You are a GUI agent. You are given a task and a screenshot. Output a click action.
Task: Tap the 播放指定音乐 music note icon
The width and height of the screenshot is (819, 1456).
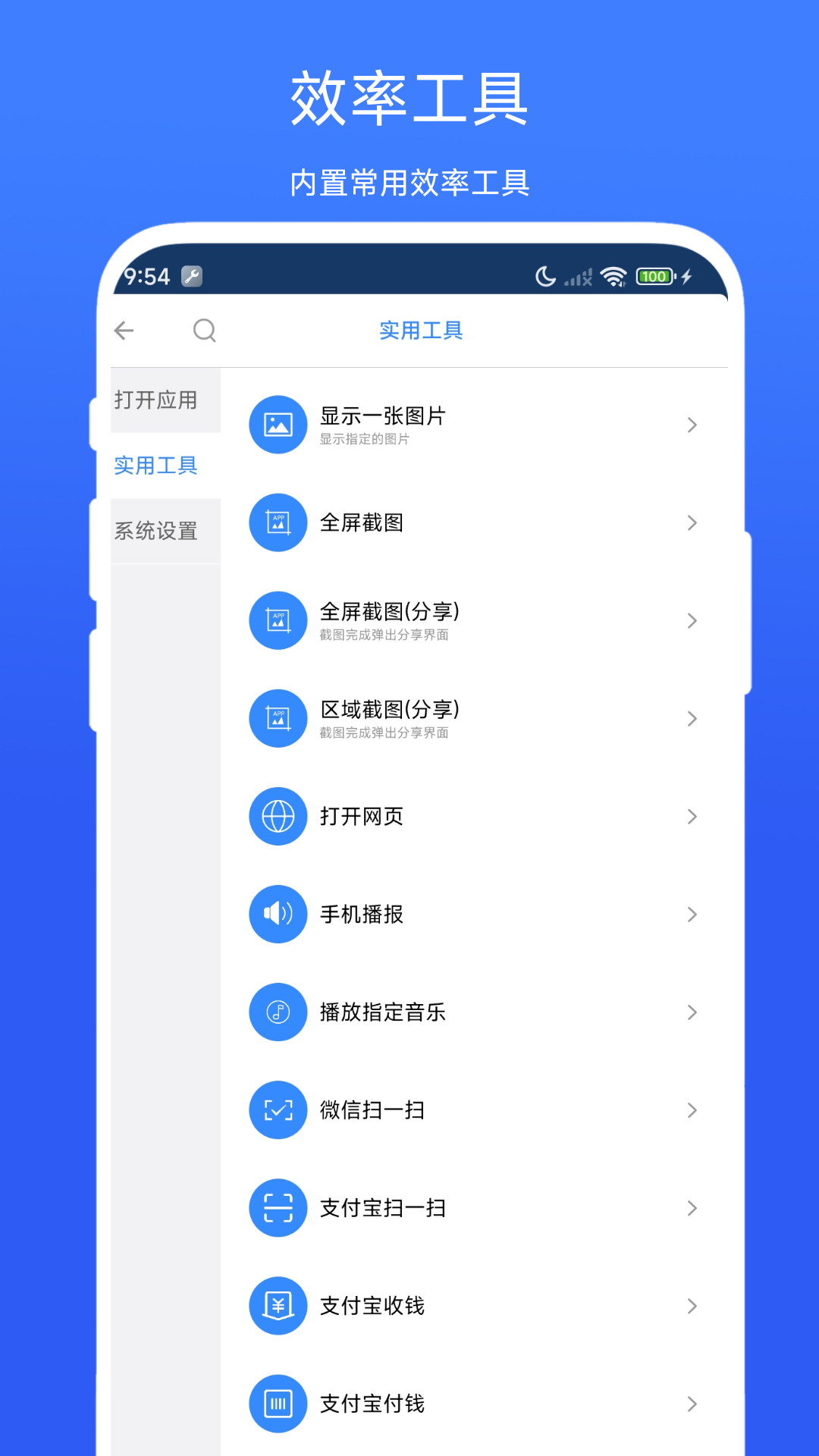click(x=278, y=1012)
